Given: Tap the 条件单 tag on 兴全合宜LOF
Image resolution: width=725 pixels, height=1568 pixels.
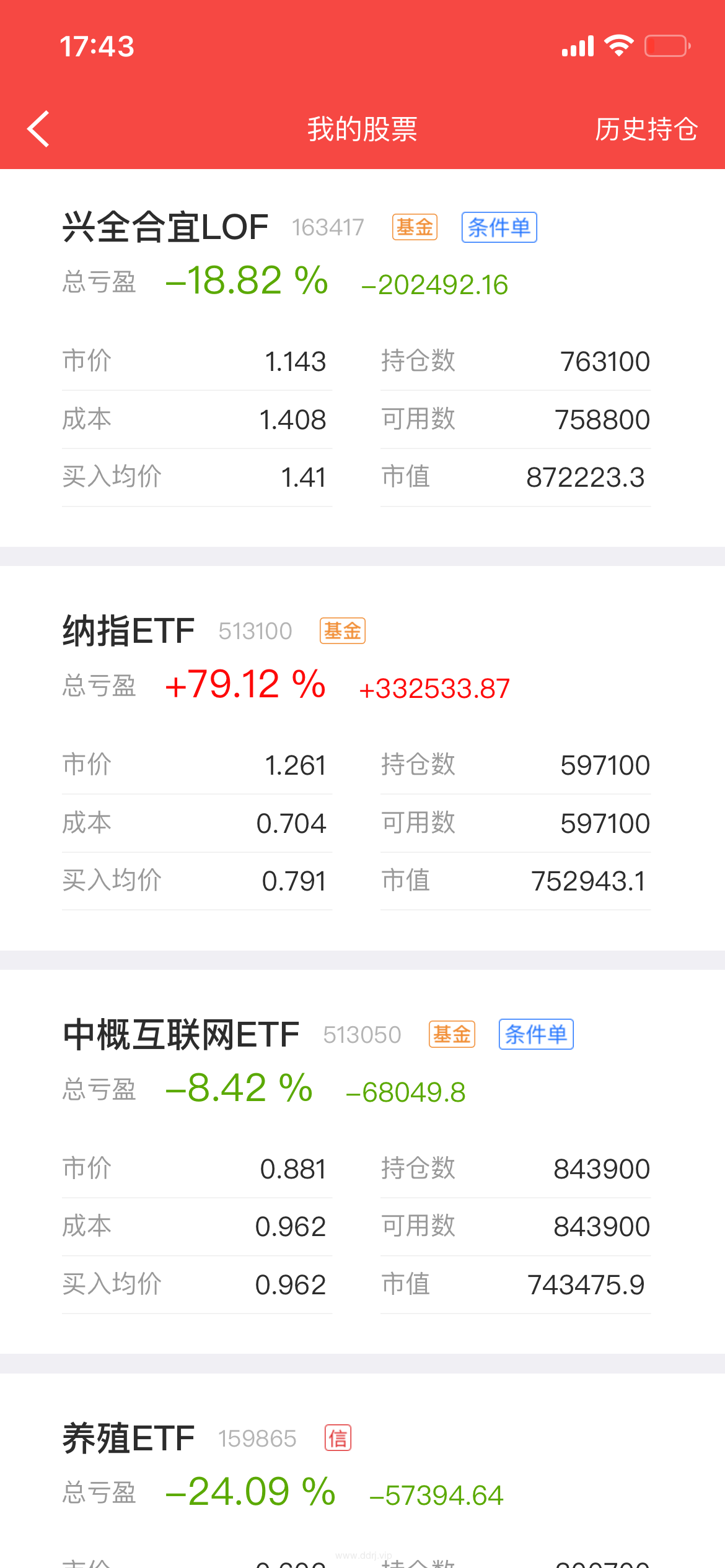Looking at the screenshot, I should [499, 227].
